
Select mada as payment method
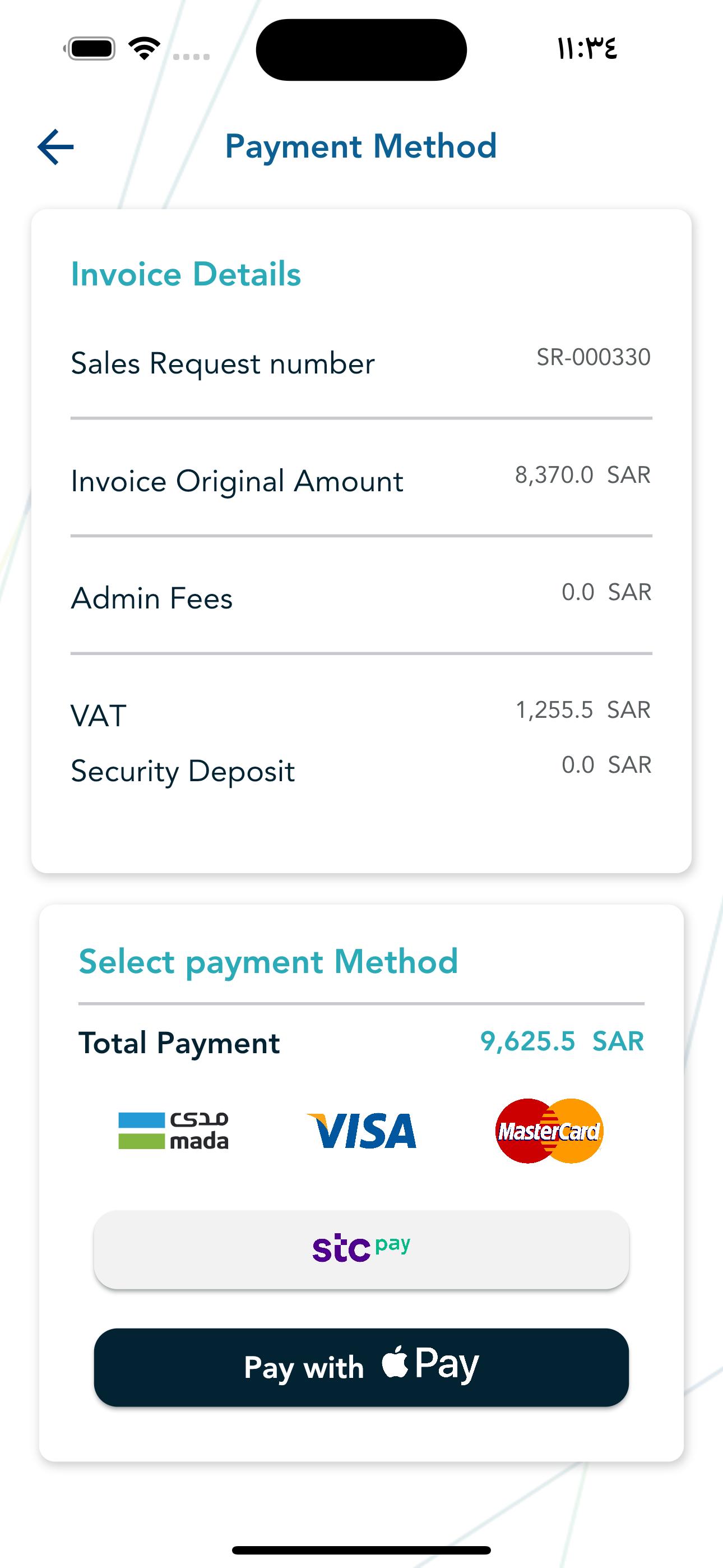point(173,1131)
